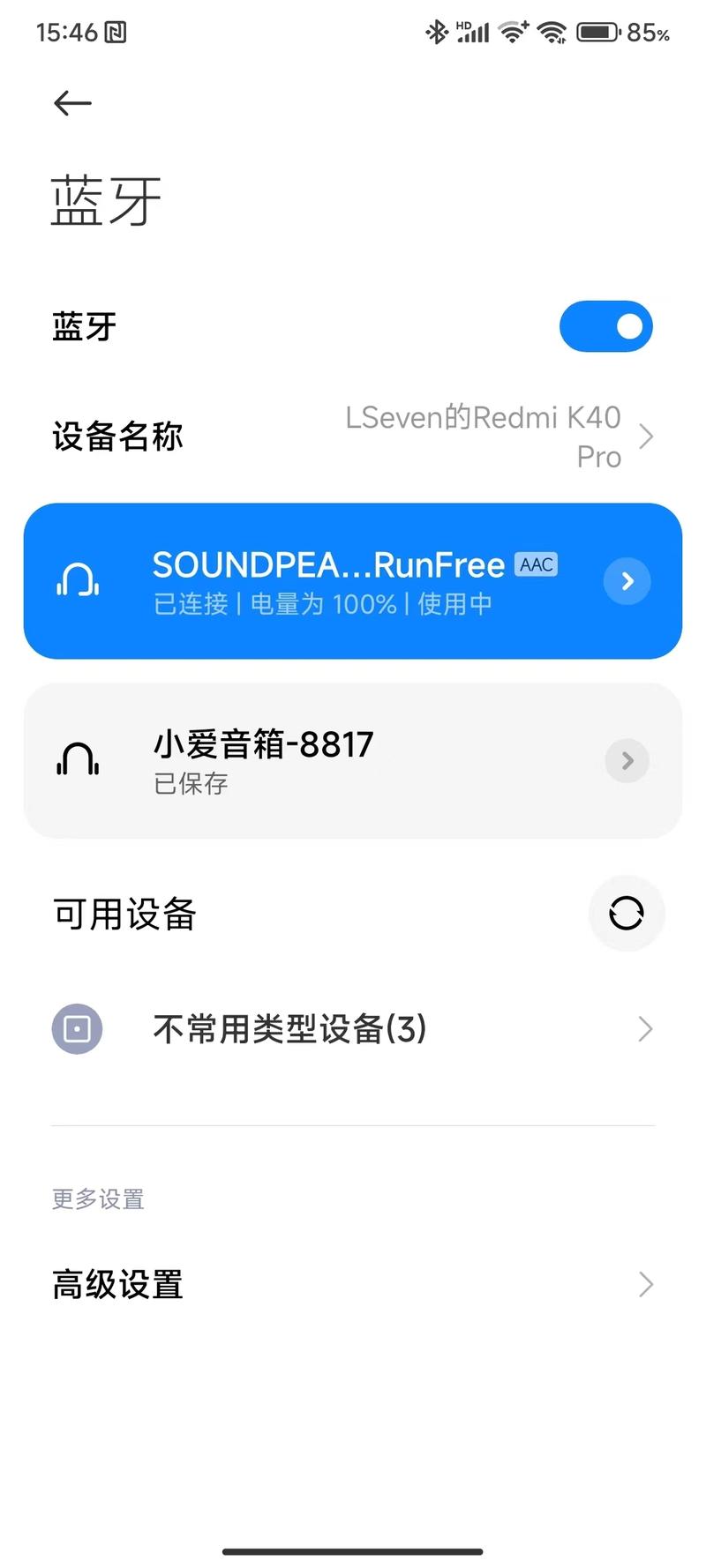The width and height of the screenshot is (706, 1568).
Task: Open 高级设置
Action: click(x=353, y=1284)
